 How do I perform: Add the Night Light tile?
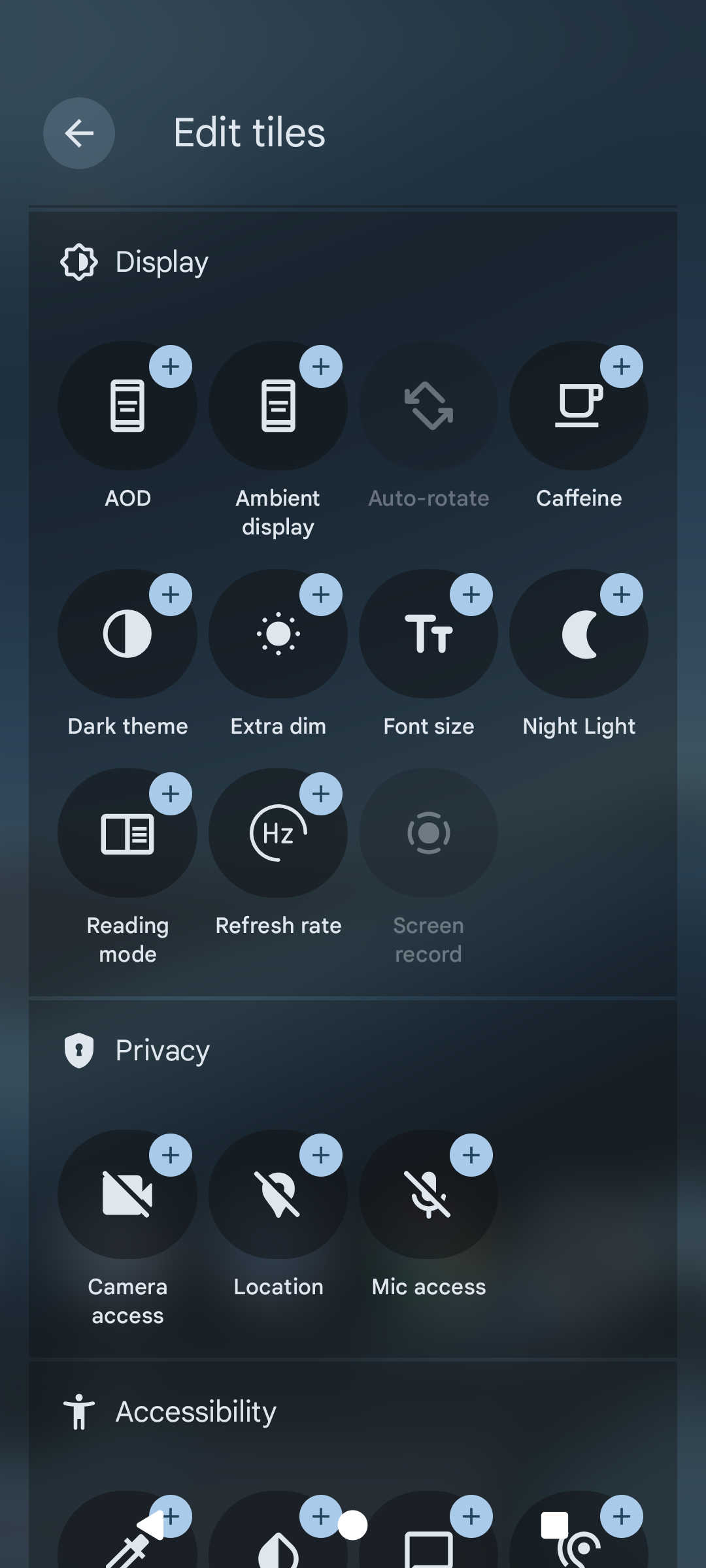point(622,595)
